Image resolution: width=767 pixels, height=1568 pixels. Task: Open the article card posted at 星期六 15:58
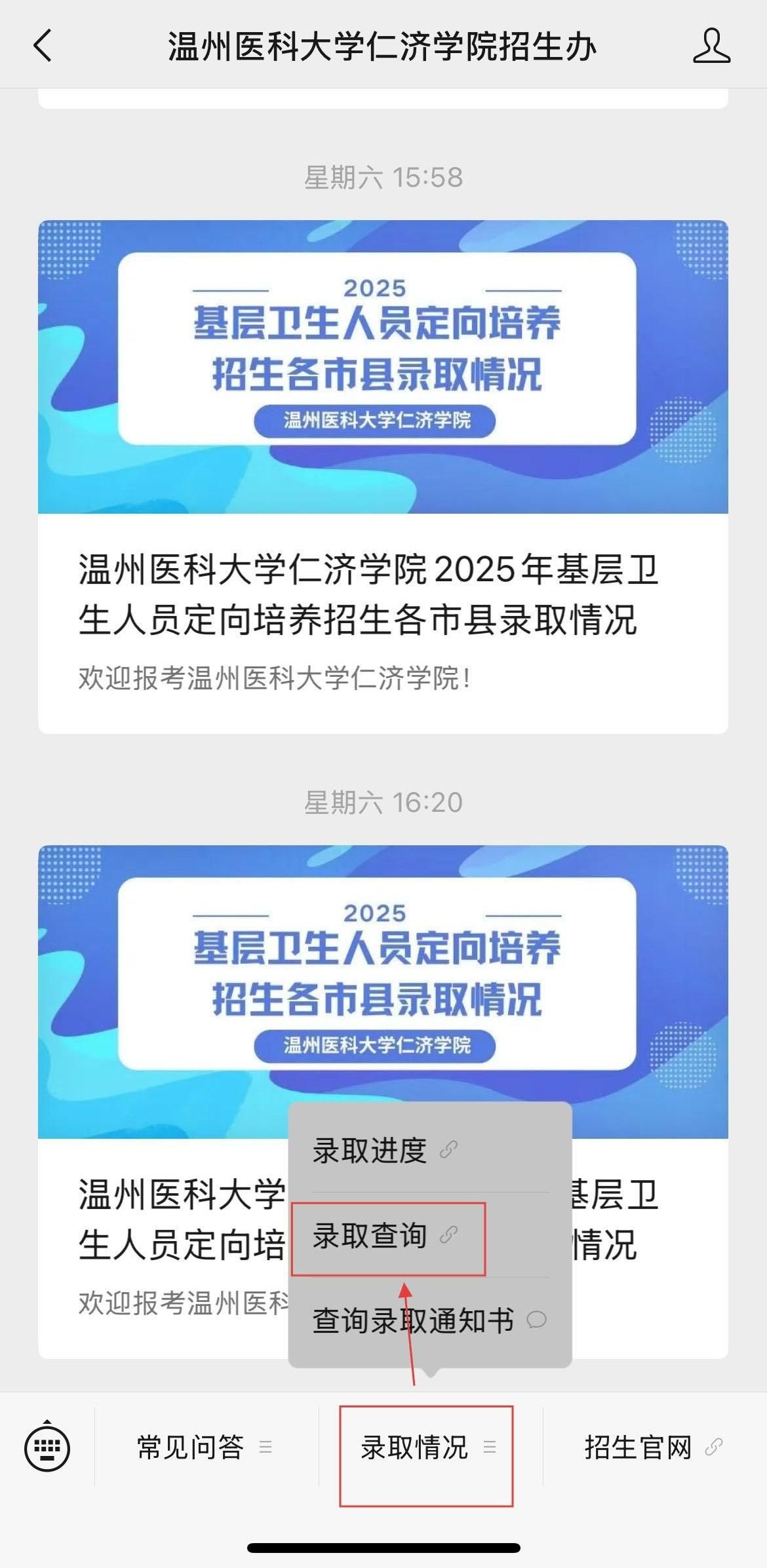[383, 476]
